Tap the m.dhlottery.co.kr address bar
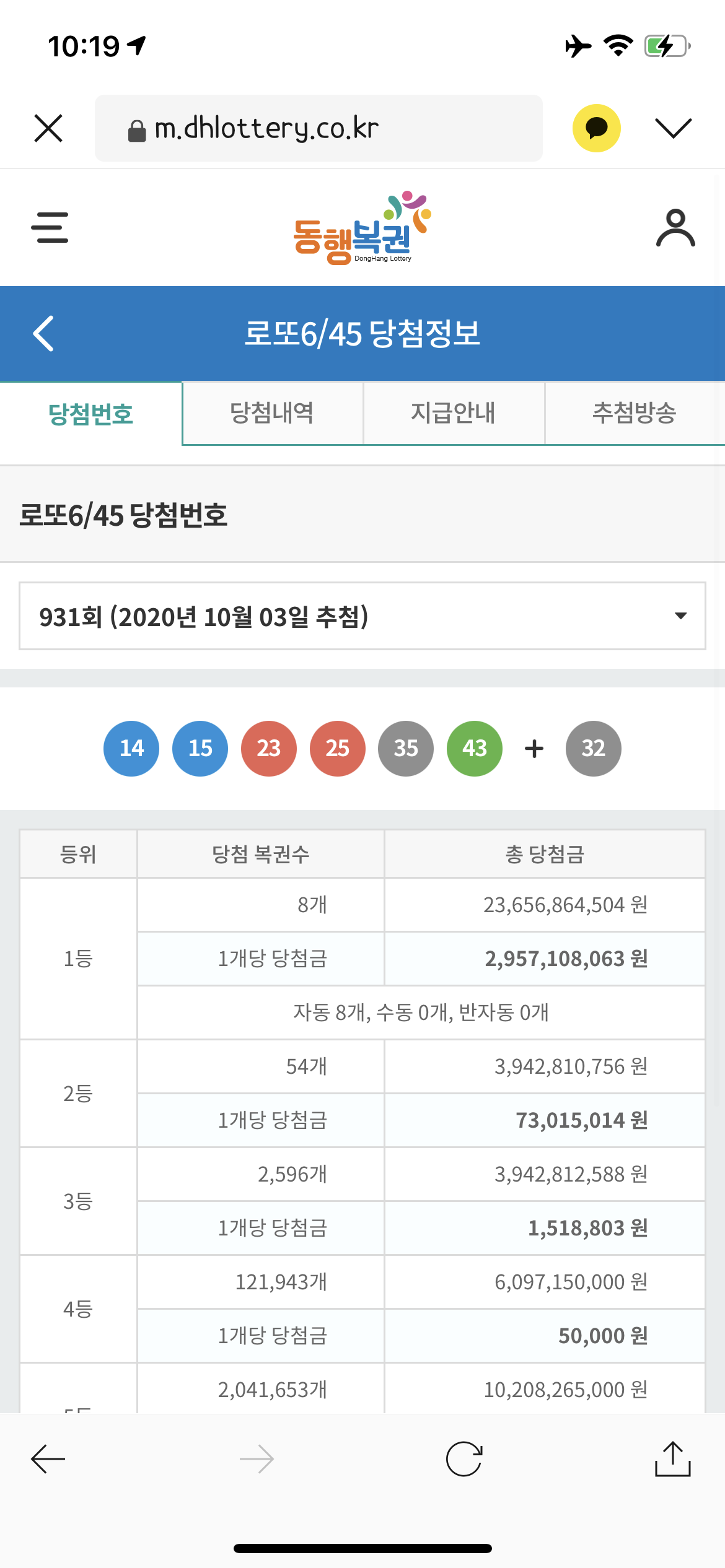 pos(319,128)
